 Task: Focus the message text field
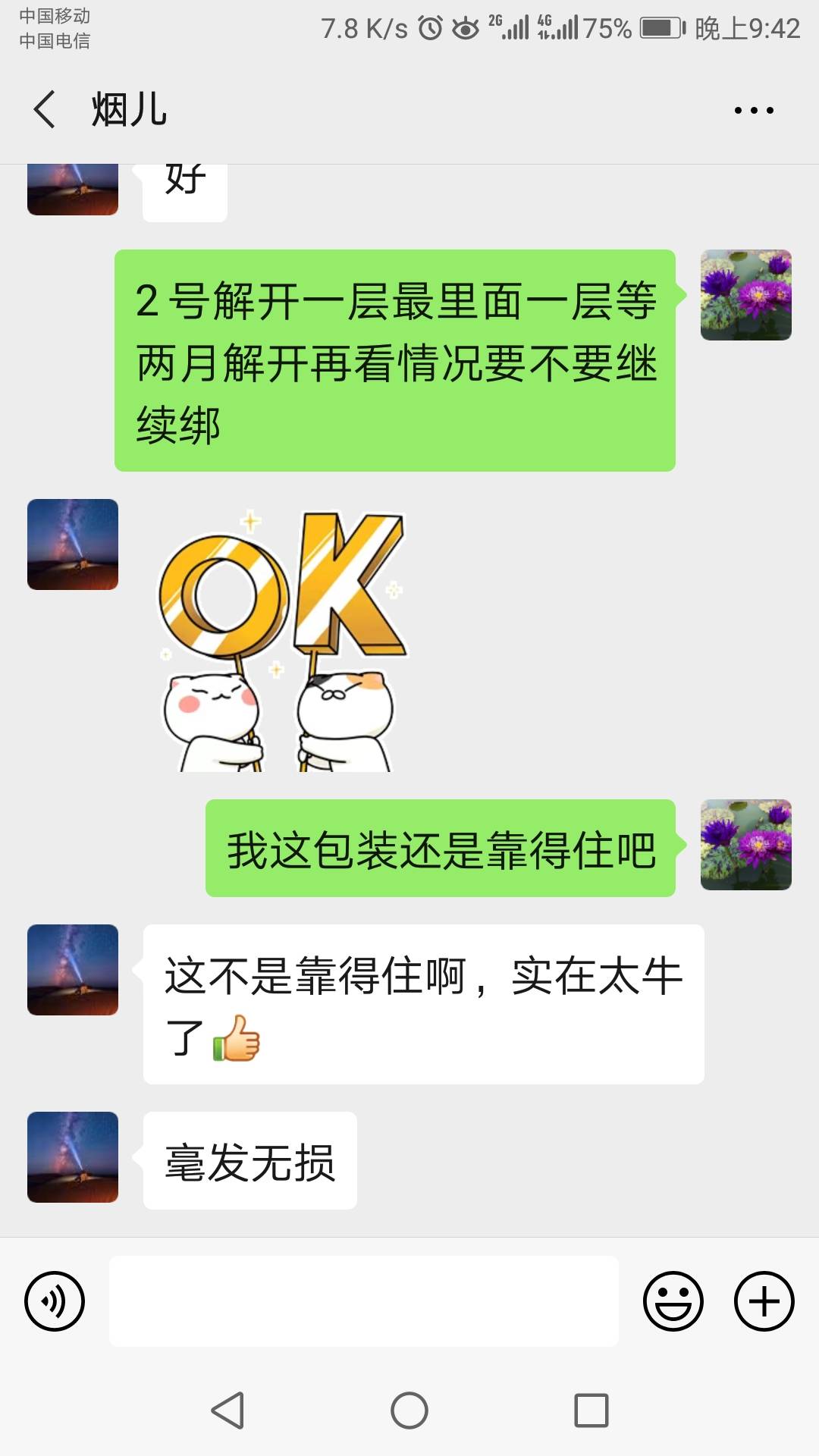[x=364, y=1301]
